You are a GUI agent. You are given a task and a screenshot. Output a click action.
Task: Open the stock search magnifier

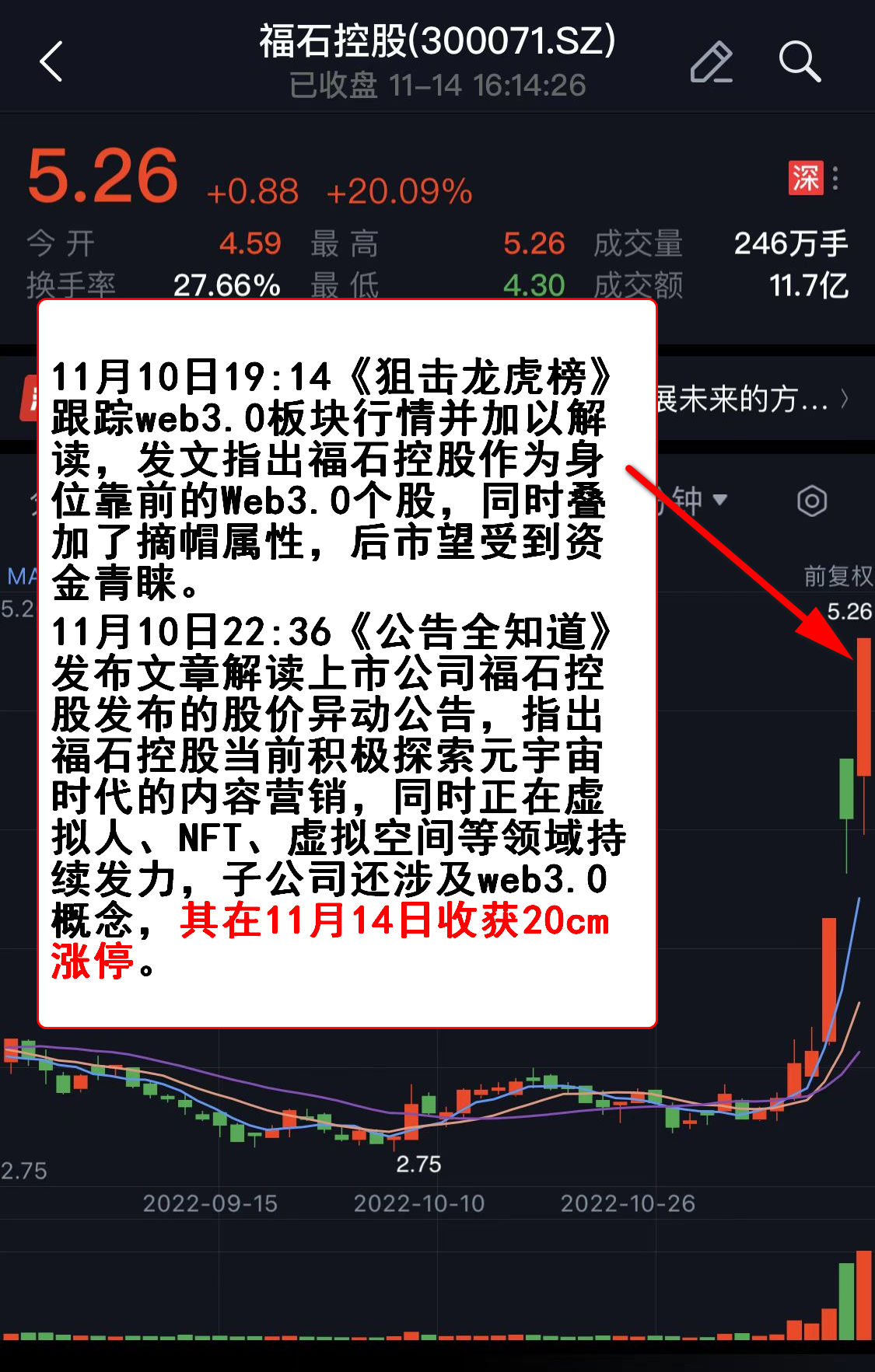click(x=799, y=62)
